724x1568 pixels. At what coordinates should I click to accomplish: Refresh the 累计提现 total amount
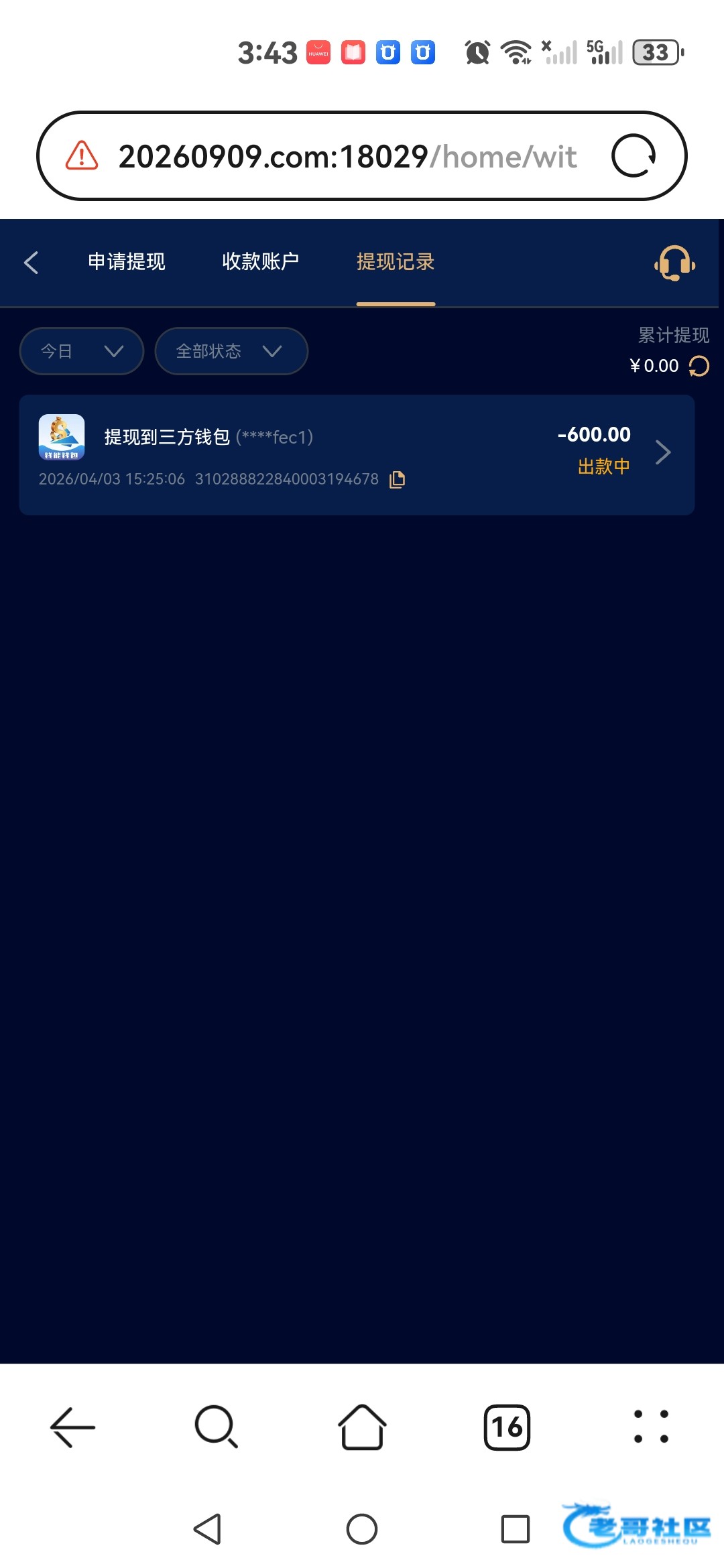tap(699, 366)
